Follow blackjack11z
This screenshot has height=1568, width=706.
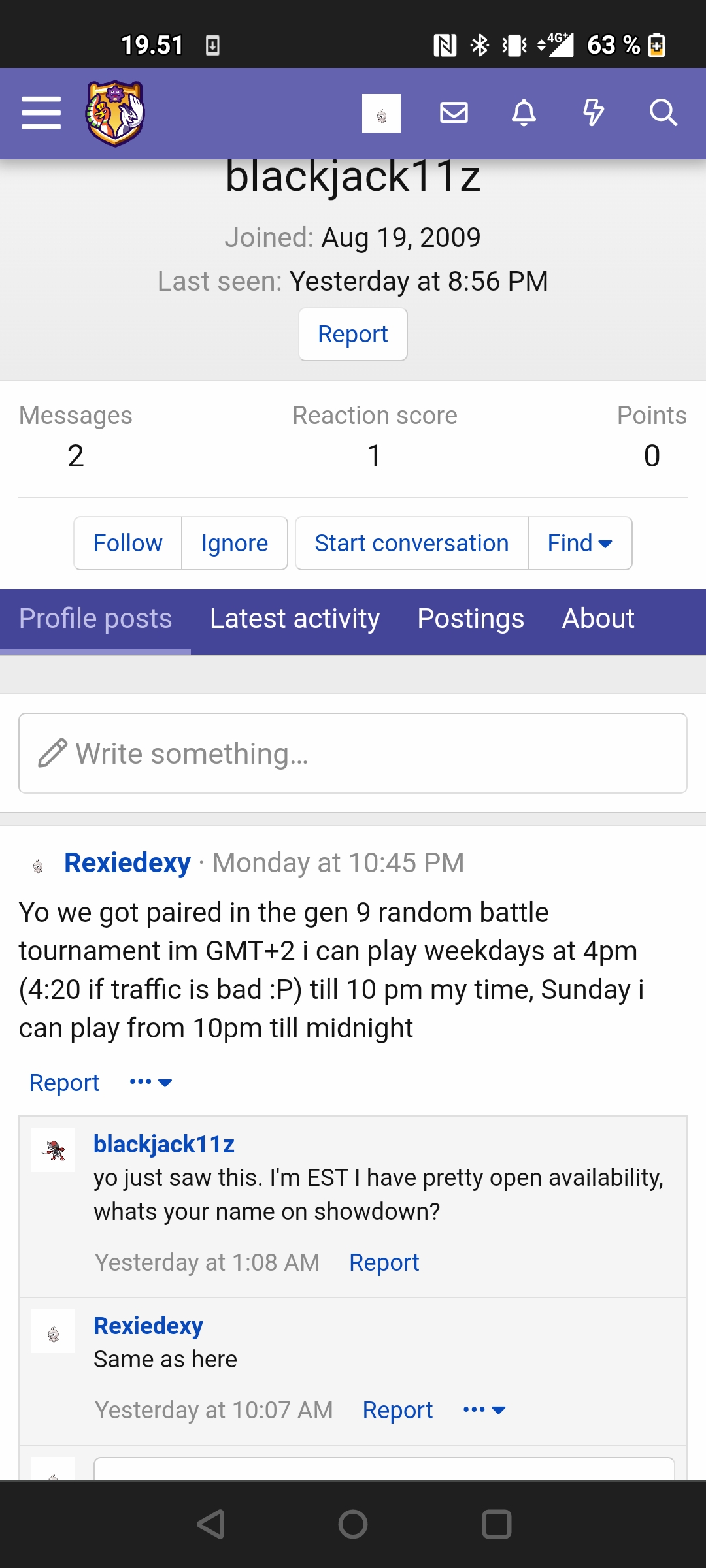point(128,544)
